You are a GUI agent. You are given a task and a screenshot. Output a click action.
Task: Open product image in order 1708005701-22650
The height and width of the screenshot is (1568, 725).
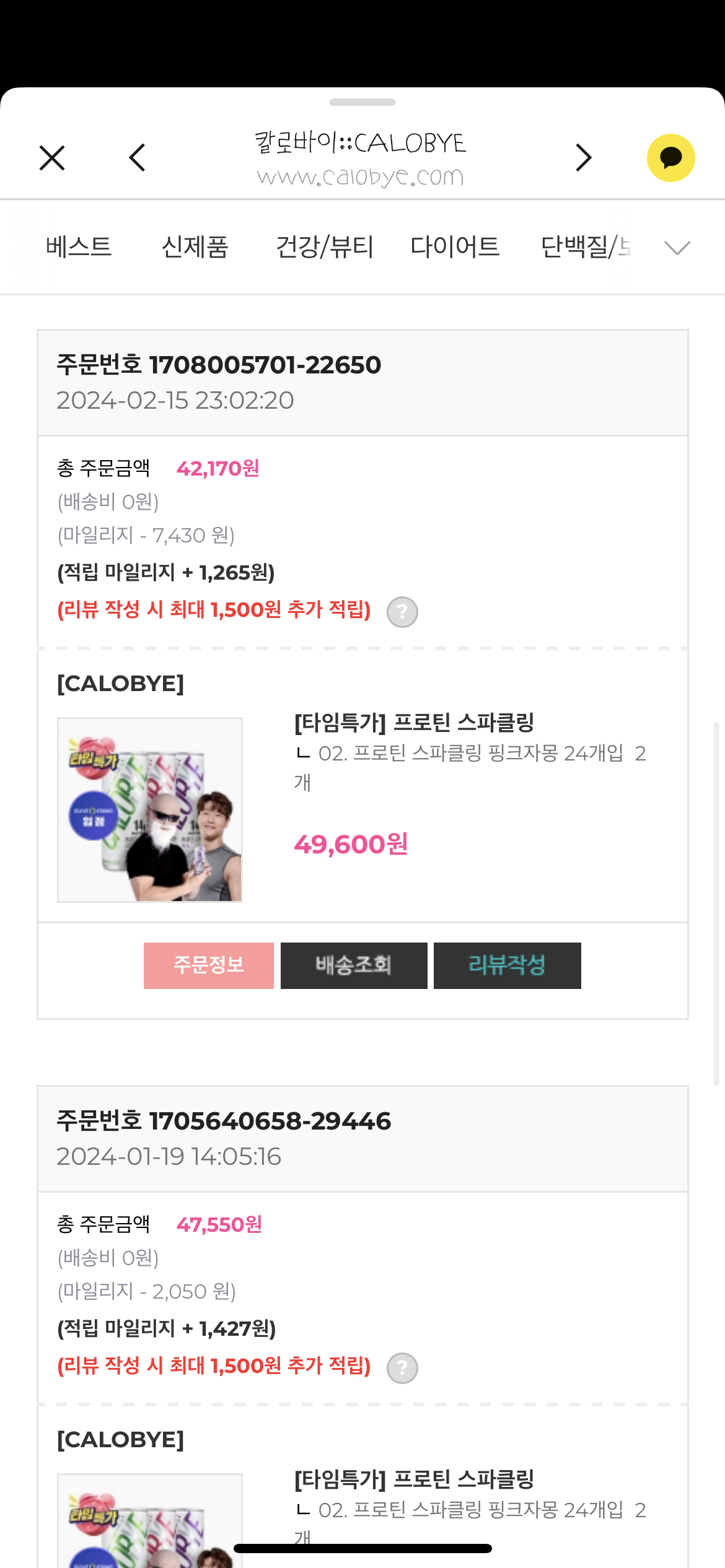click(x=150, y=809)
